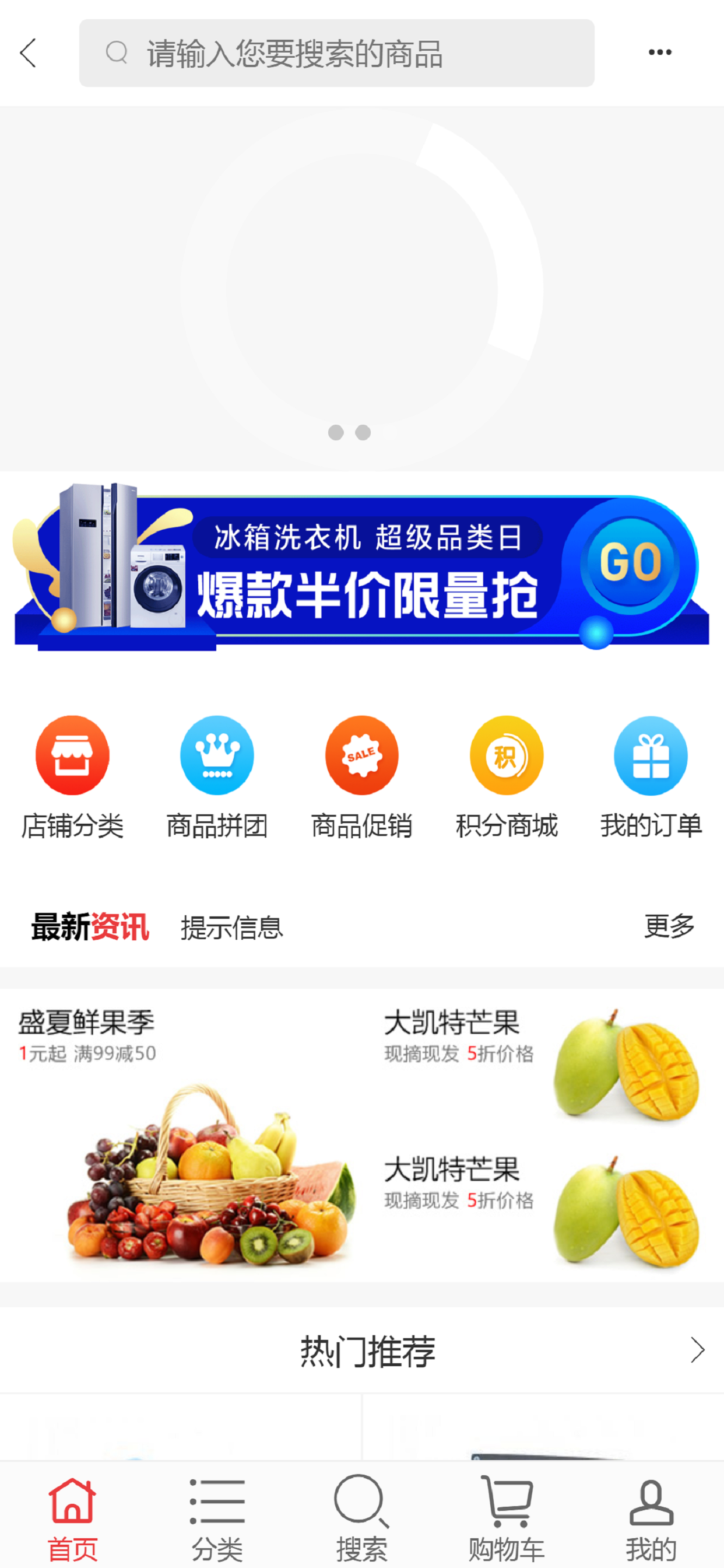Screen dimensions: 724x1568
Task: Open 商品促销 promotions
Action: pos(362,778)
